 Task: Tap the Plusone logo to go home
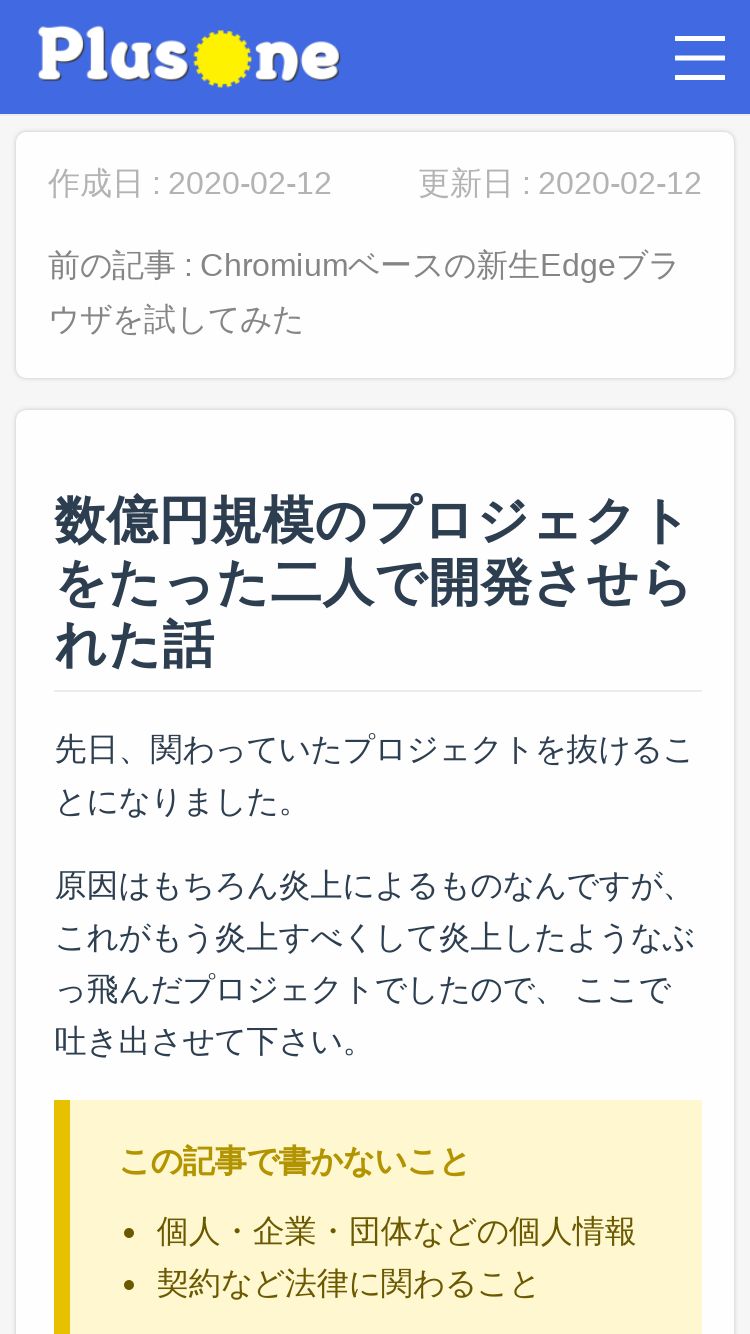(189, 57)
